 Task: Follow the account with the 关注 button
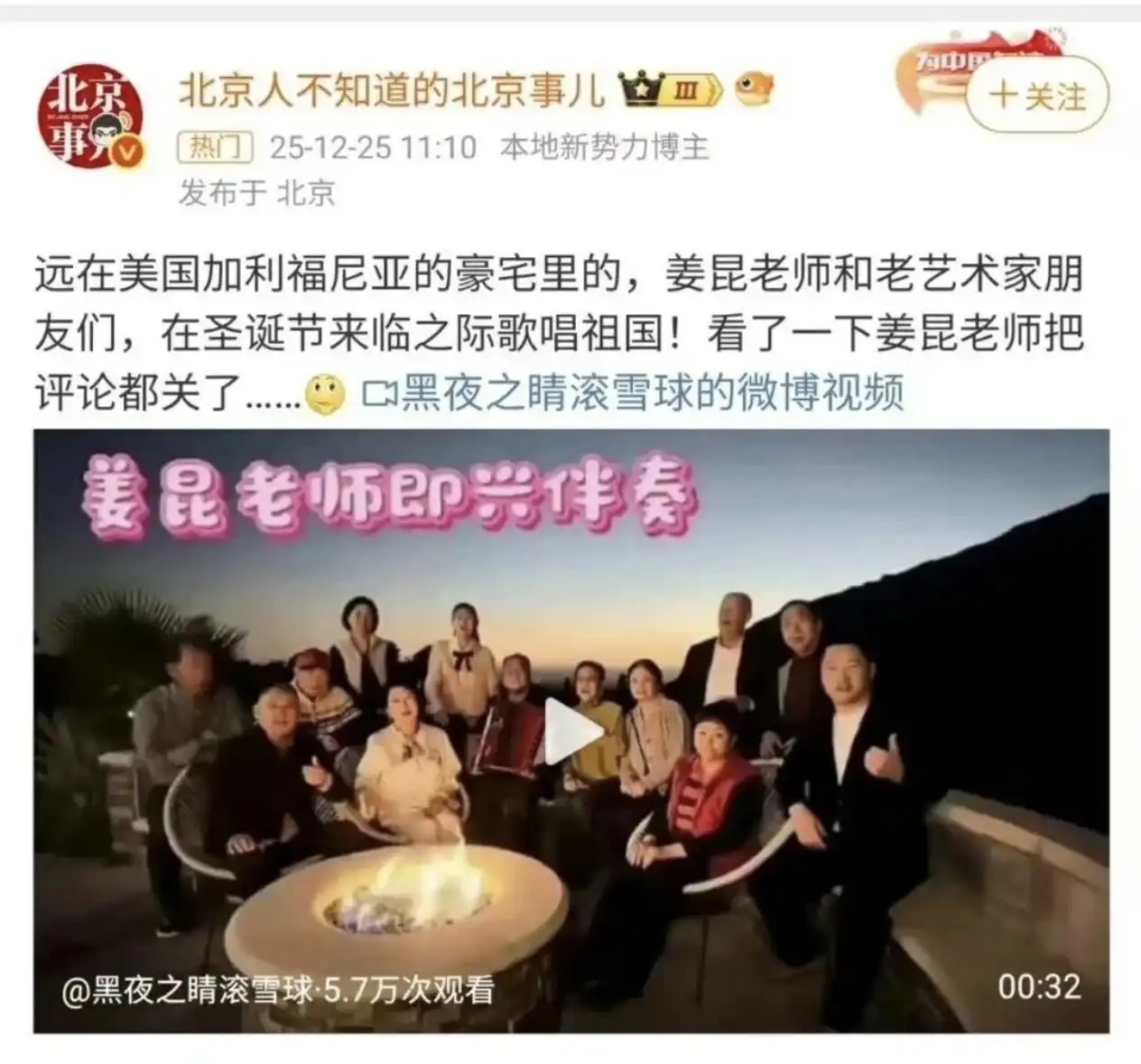pyautogui.click(x=1037, y=96)
